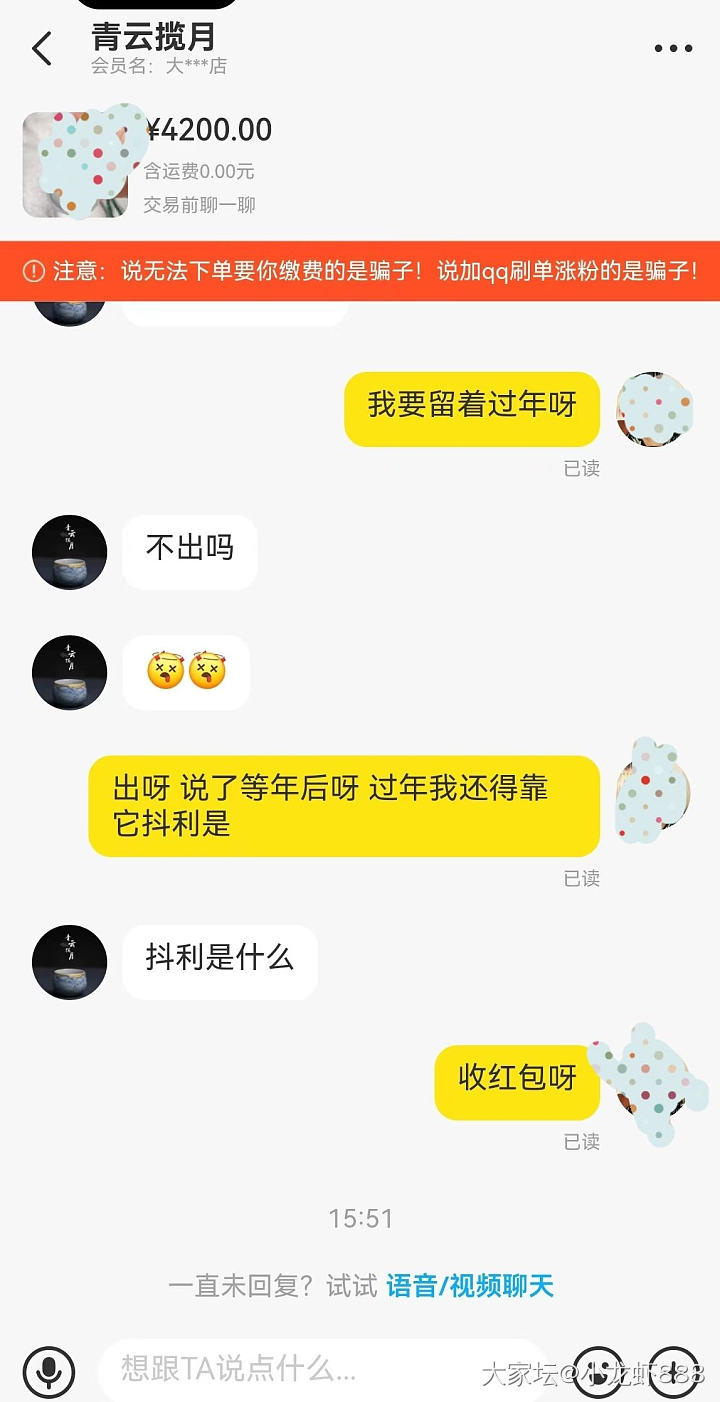The height and width of the screenshot is (1402, 720).
Task: Start 语音/视频聊天 with the seller
Action: (x=470, y=1285)
